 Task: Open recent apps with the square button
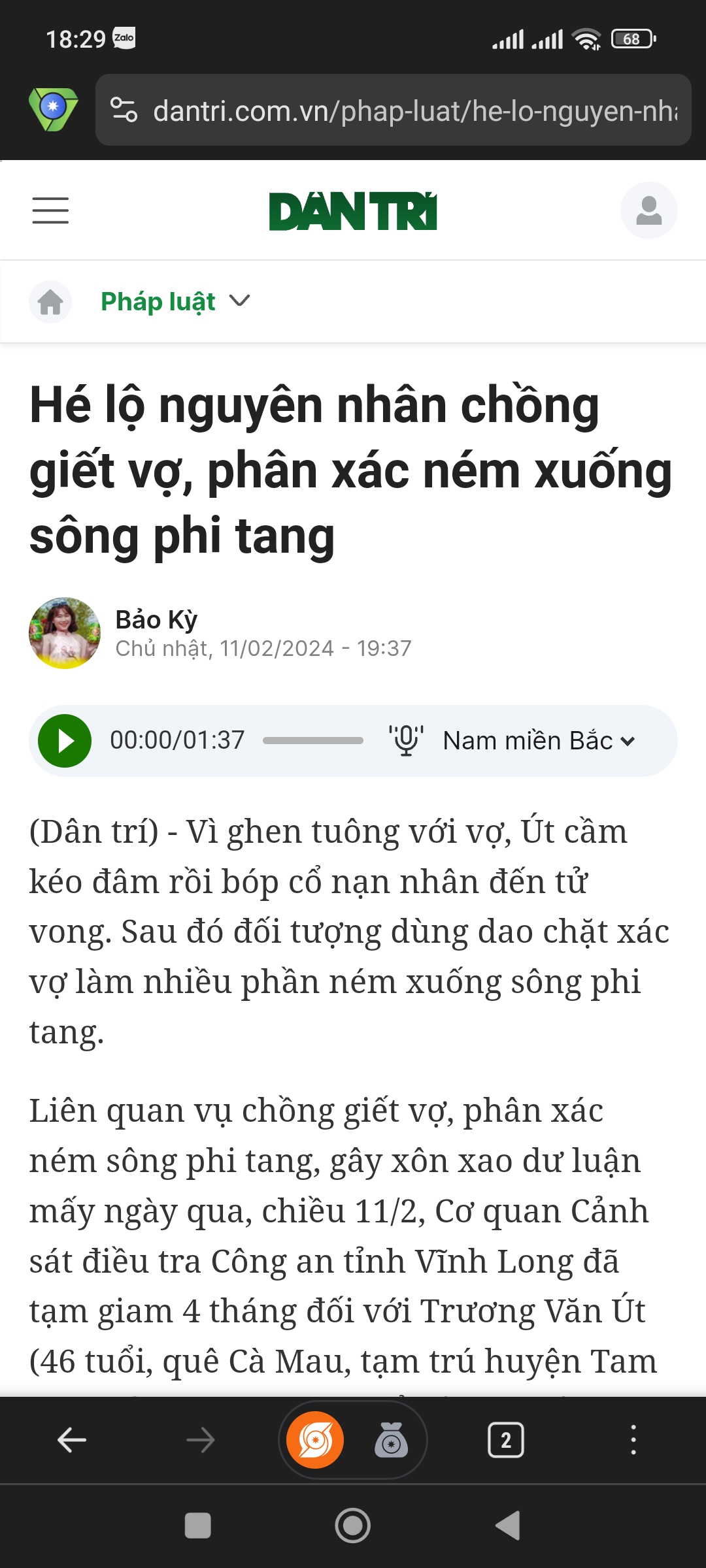click(x=198, y=1526)
